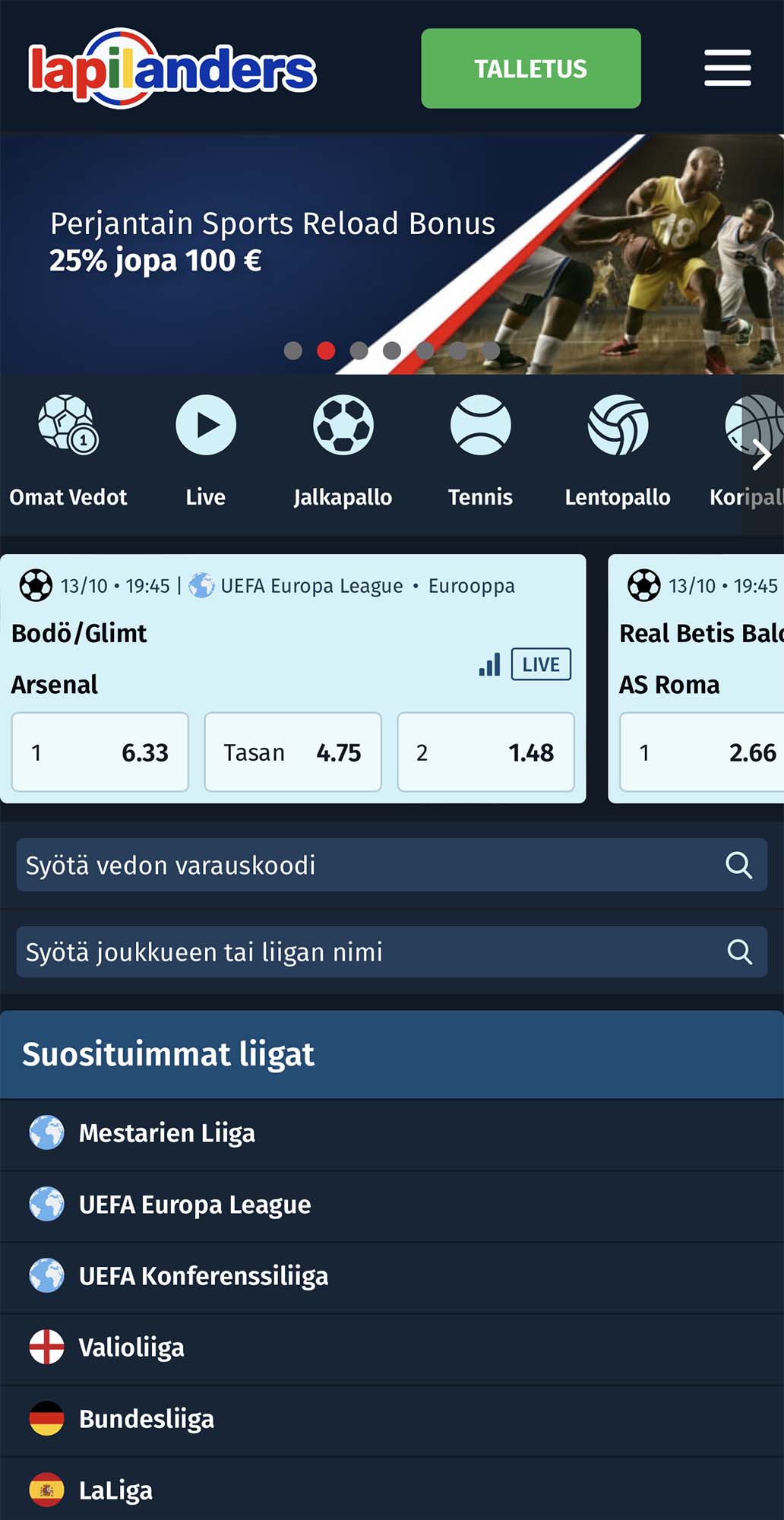The image size is (784, 1520).
Task: Open UEFA Europa League from popular leagues
Action: [x=194, y=1205]
